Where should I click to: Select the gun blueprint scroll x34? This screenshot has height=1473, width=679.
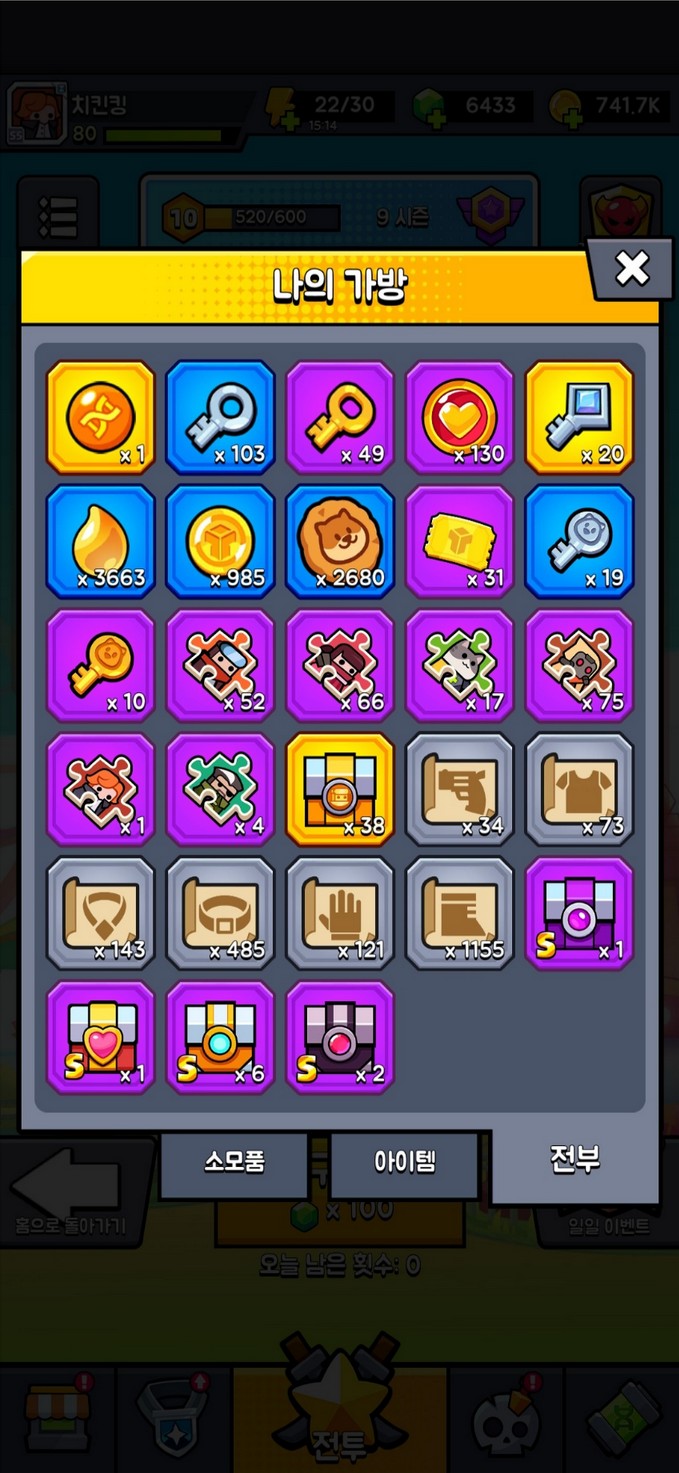(x=460, y=789)
